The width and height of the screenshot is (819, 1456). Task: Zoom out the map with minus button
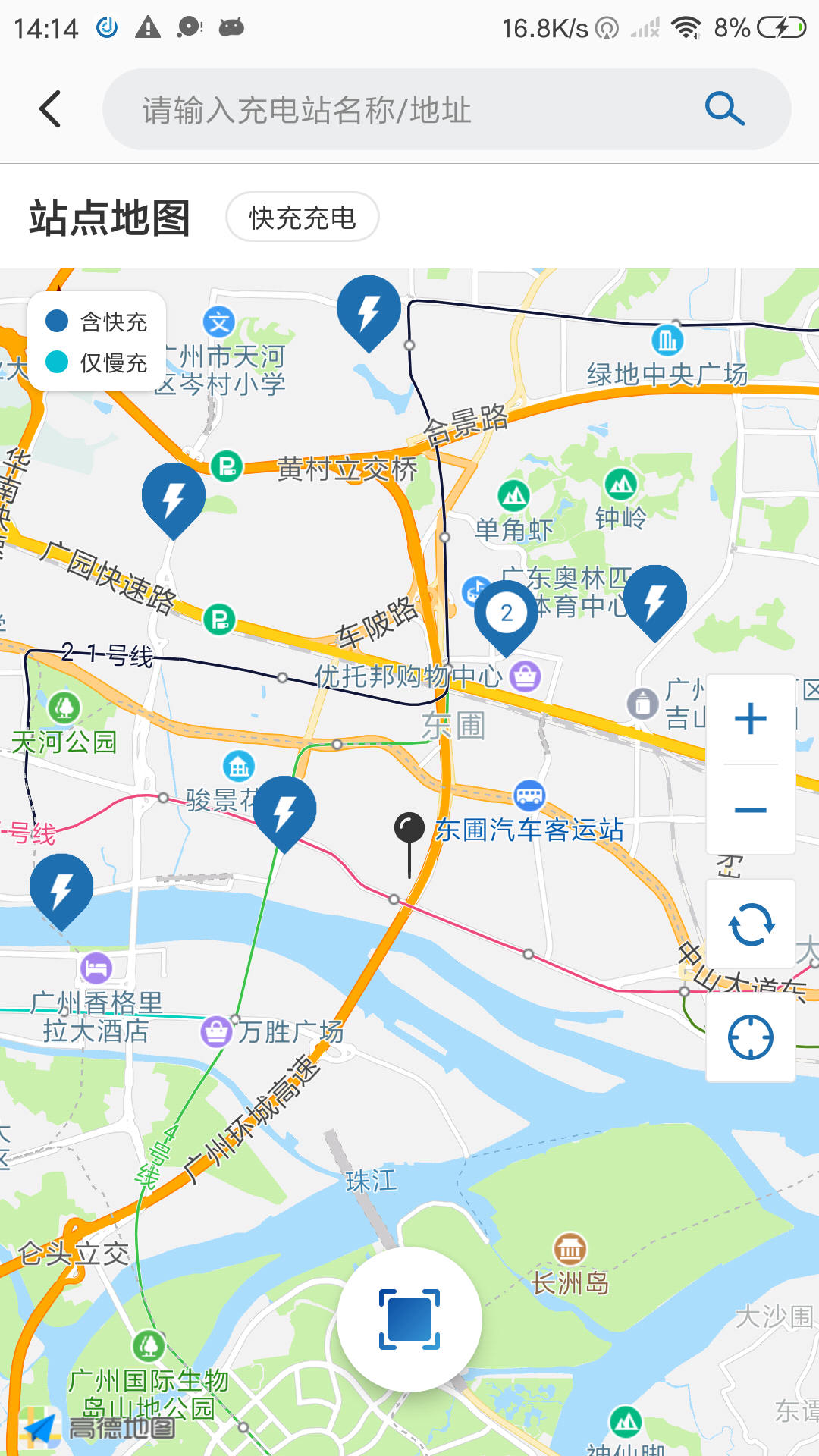pyautogui.click(x=750, y=810)
